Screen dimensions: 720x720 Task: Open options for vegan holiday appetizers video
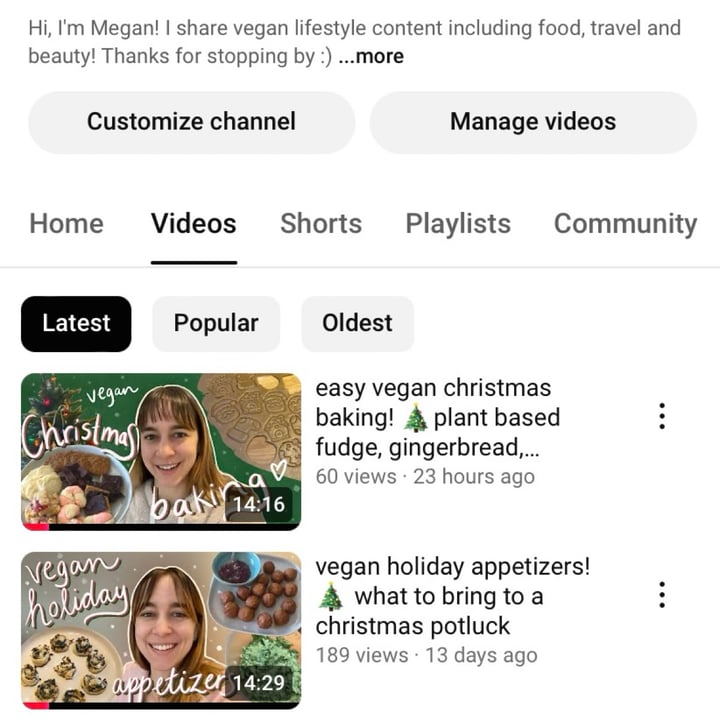tap(661, 595)
